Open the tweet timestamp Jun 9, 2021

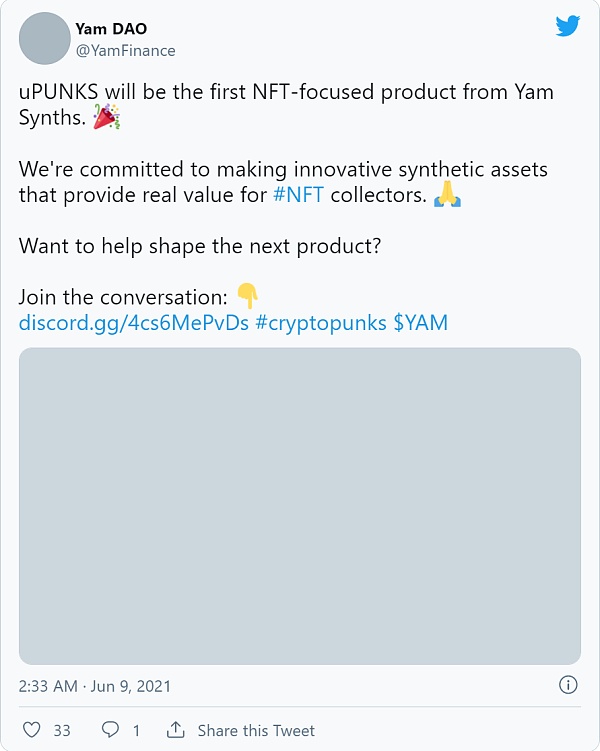coord(95,686)
